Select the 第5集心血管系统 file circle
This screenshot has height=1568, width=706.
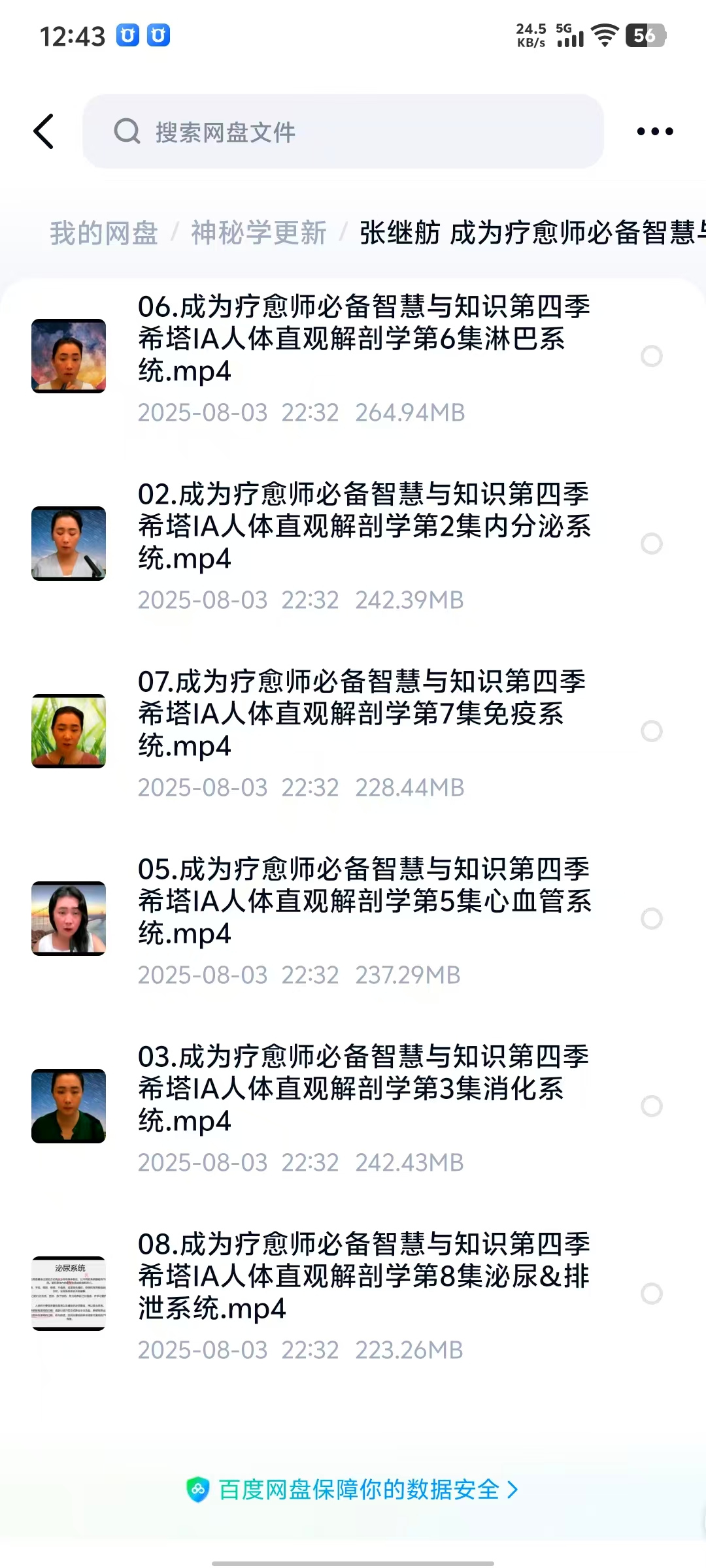pyautogui.click(x=651, y=919)
